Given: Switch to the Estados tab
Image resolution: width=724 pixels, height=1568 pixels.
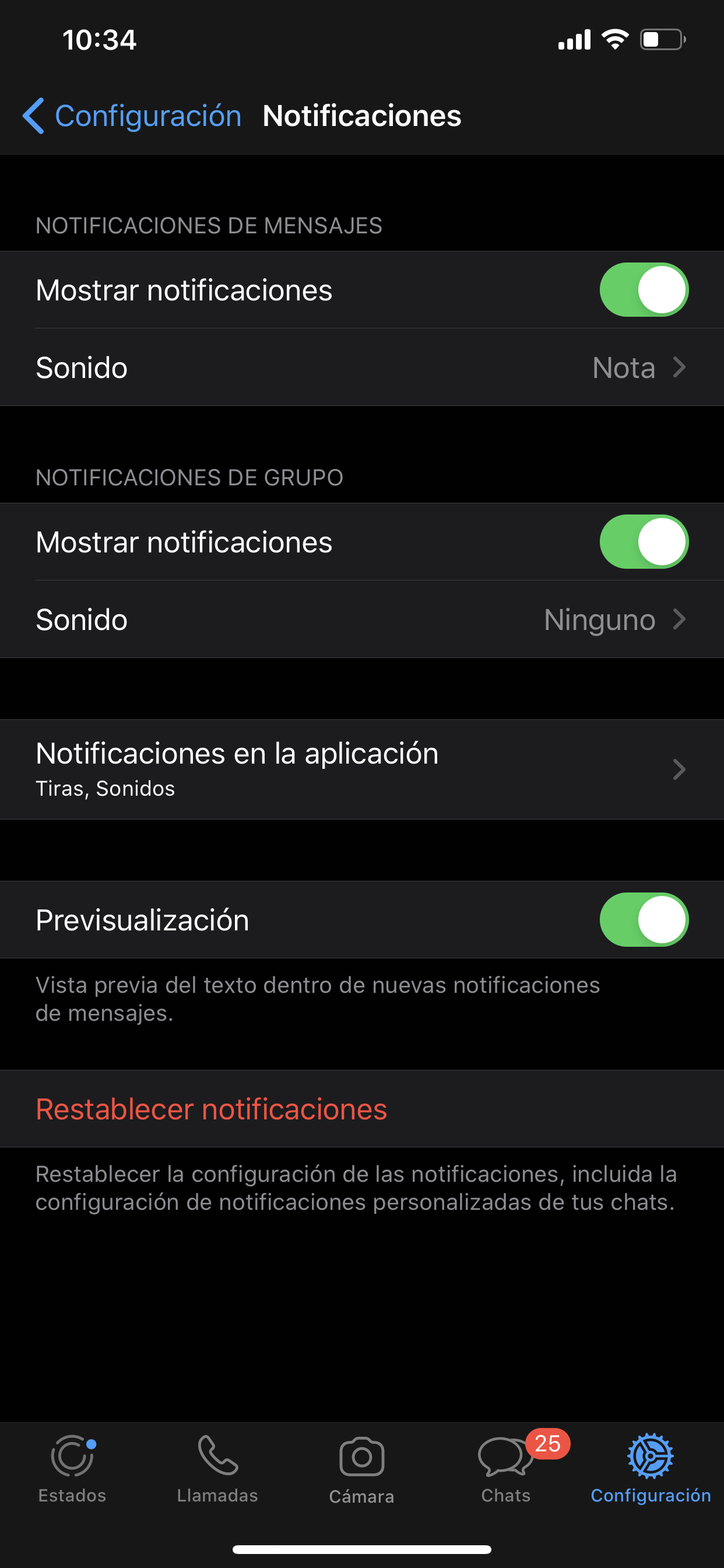Looking at the screenshot, I should pos(72,1468).
